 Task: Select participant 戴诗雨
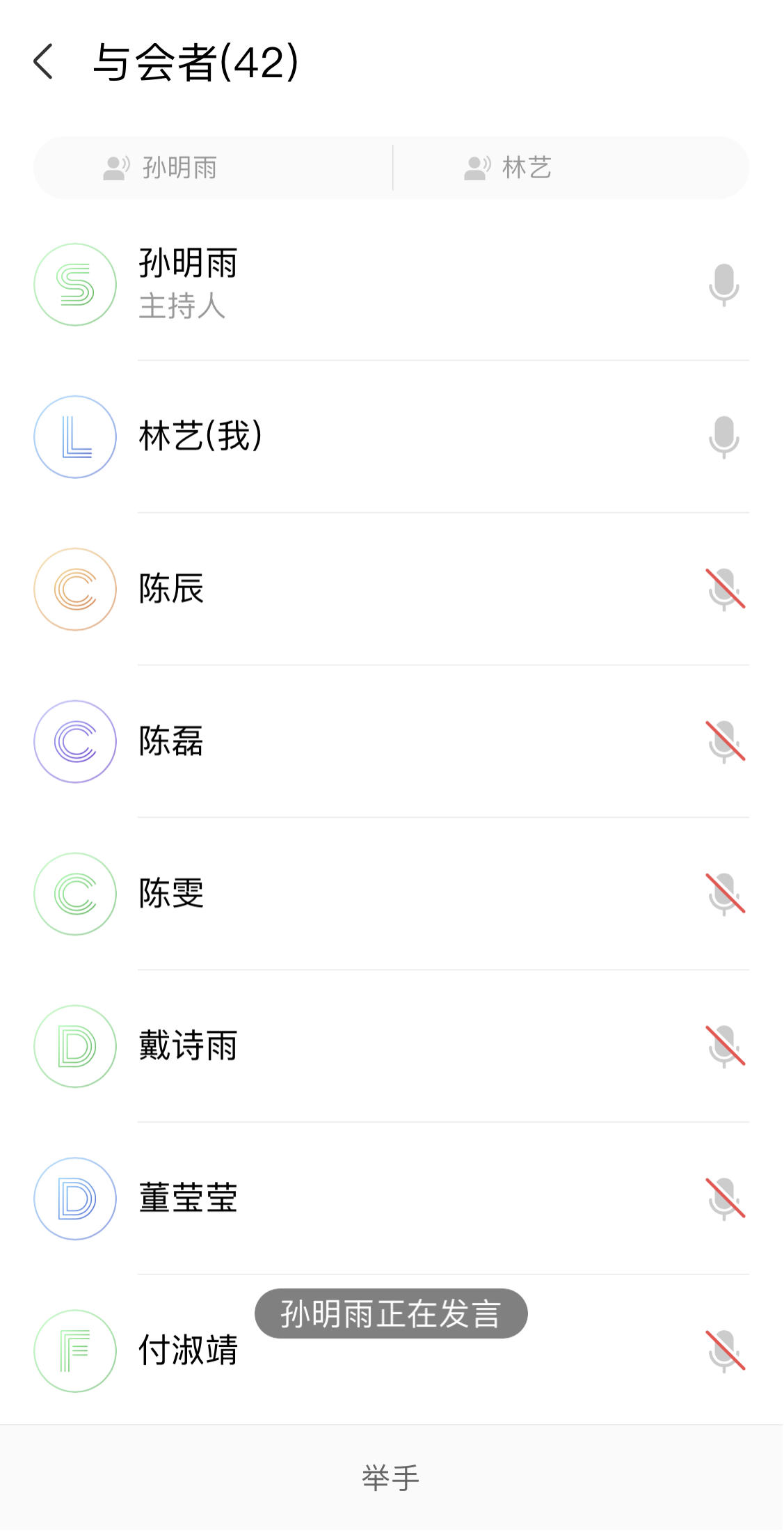pos(392,1047)
